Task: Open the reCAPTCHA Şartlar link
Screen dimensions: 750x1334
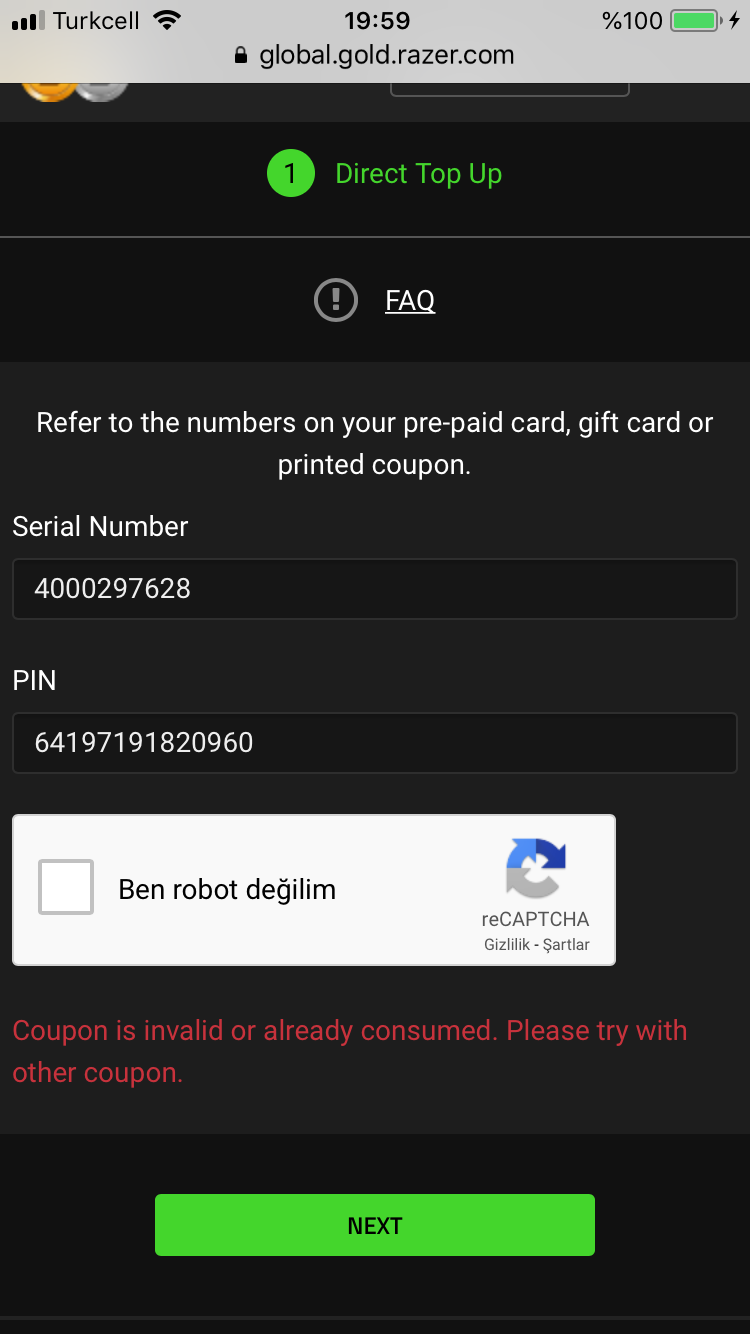Action: 567,944
